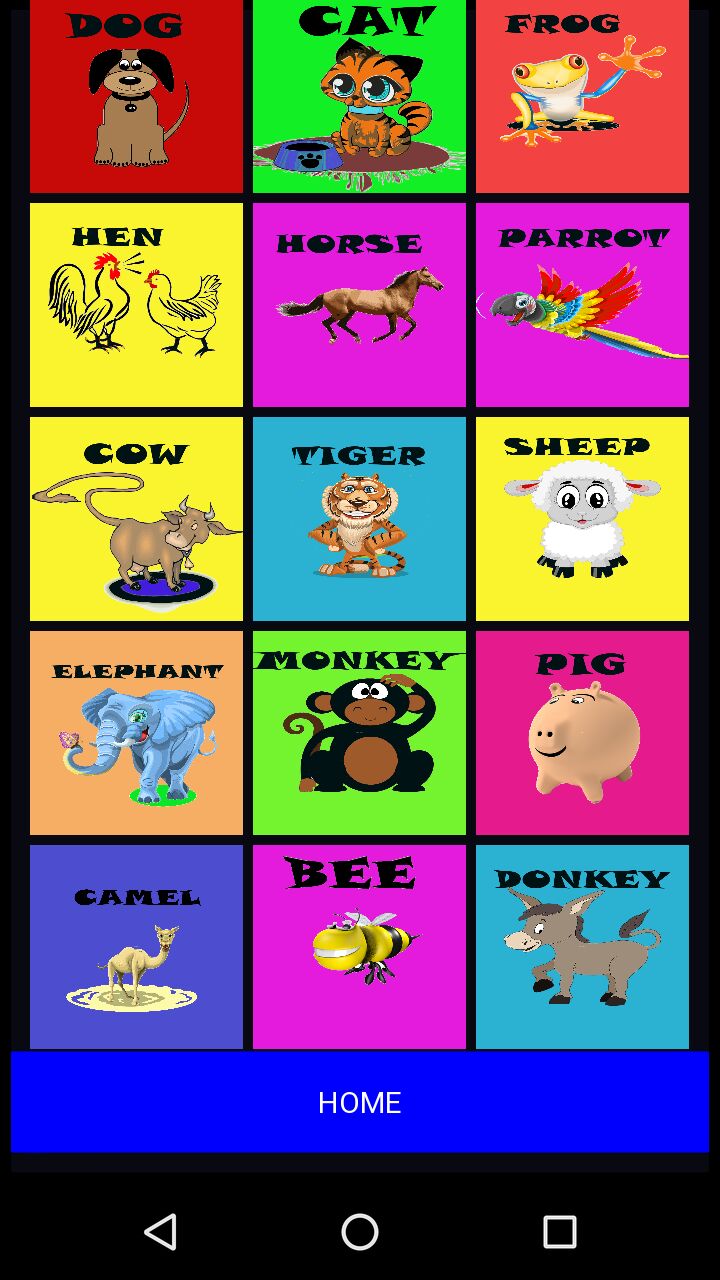Tap the Tiger tile
The height and width of the screenshot is (1280, 720).
[x=359, y=519]
